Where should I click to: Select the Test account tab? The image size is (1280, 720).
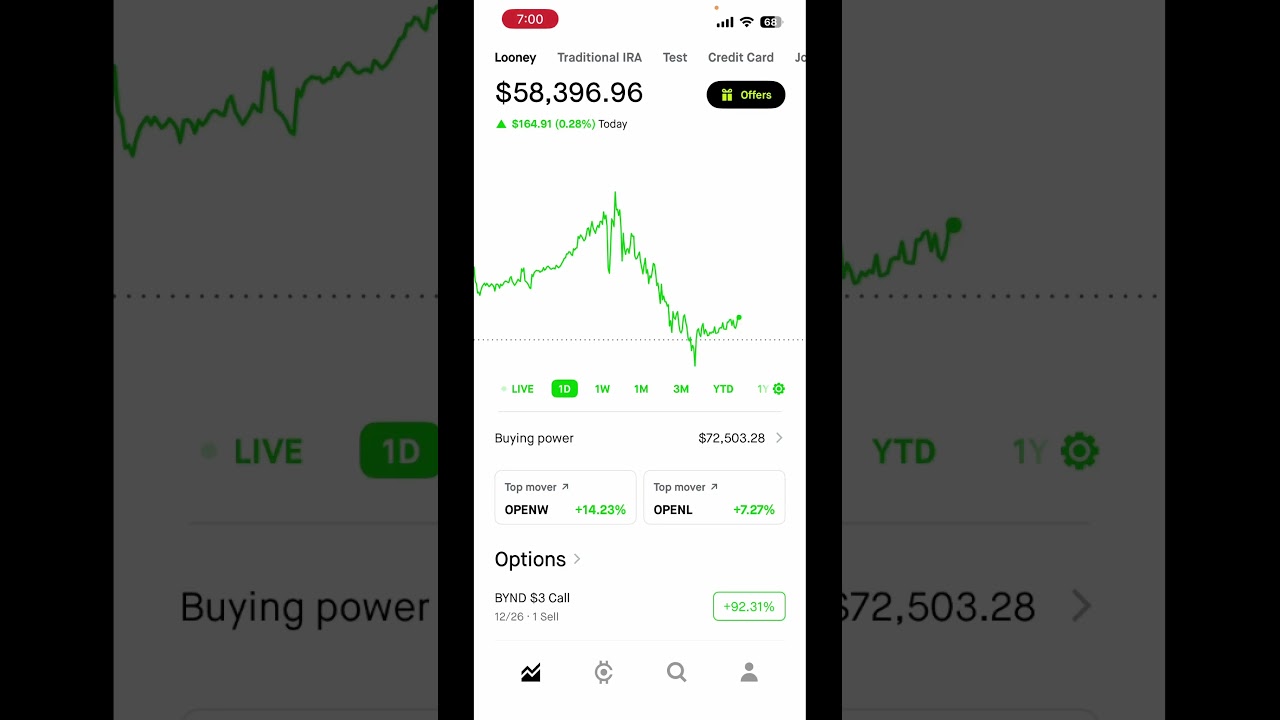[675, 57]
